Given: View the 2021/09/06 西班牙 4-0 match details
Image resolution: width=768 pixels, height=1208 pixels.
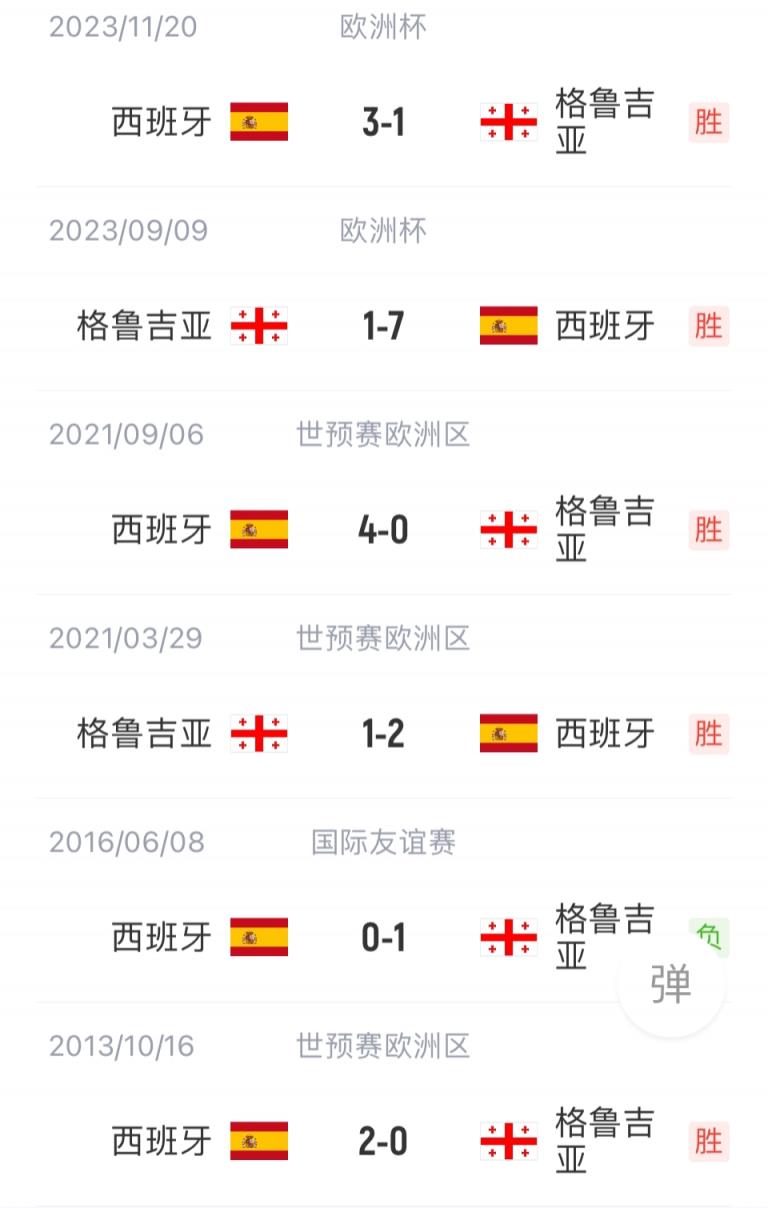Looking at the screenshot, I should [384, 530].
